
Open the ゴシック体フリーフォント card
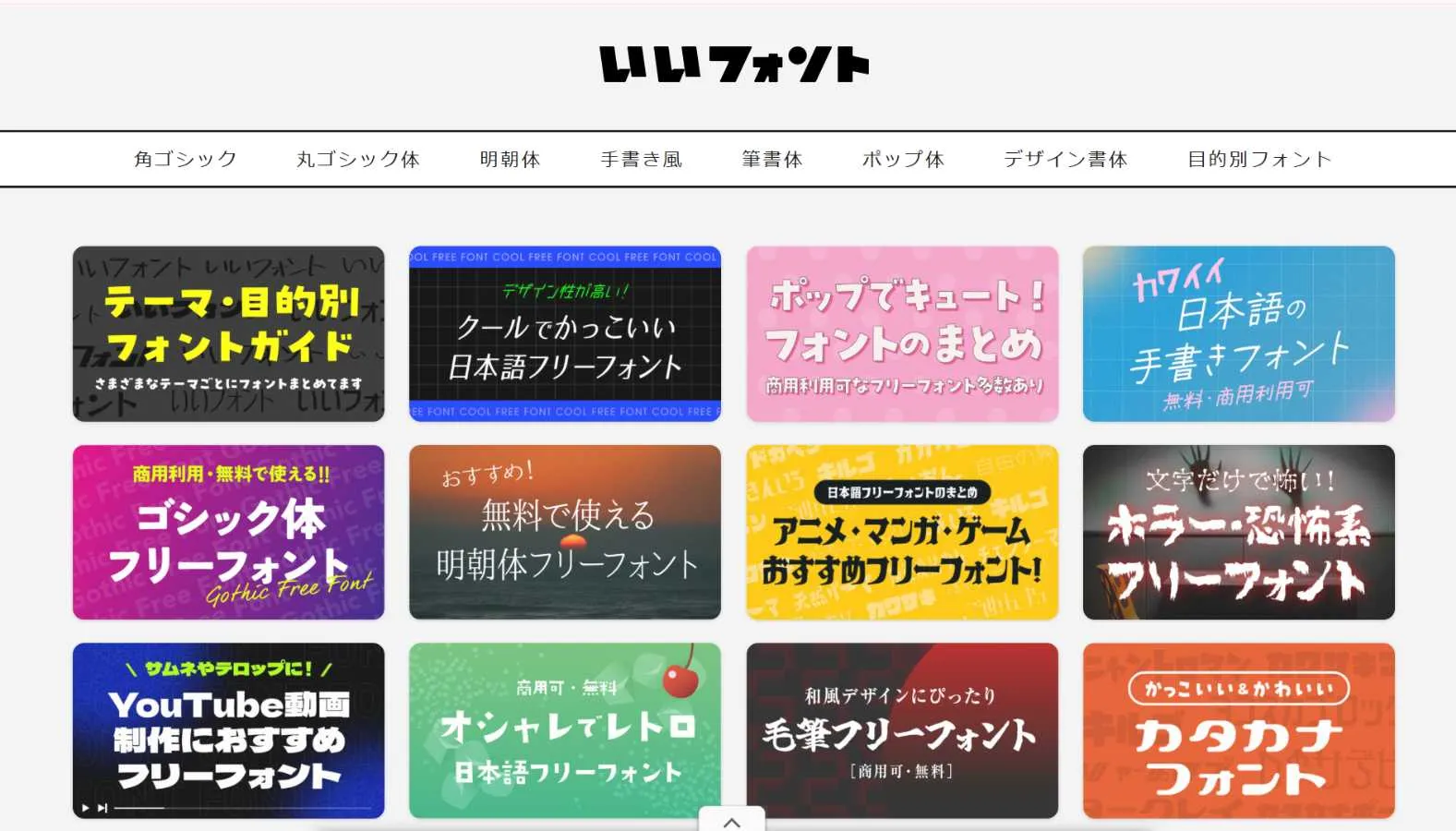click(x=228, y=532)
